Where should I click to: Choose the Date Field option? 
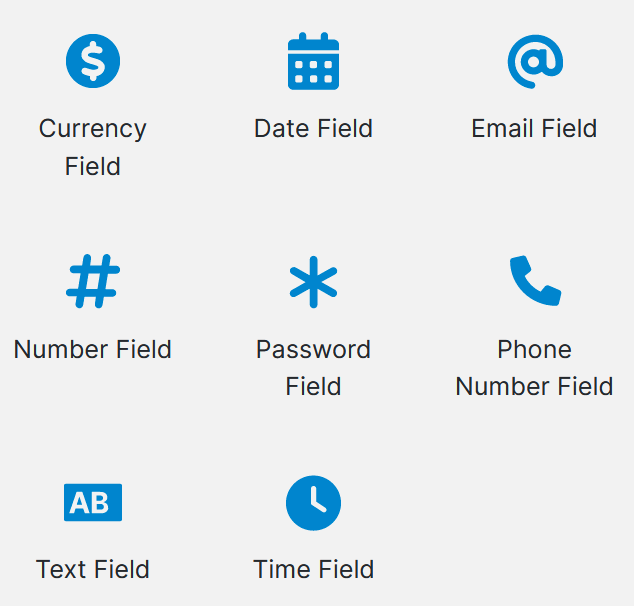coord(313,62)
